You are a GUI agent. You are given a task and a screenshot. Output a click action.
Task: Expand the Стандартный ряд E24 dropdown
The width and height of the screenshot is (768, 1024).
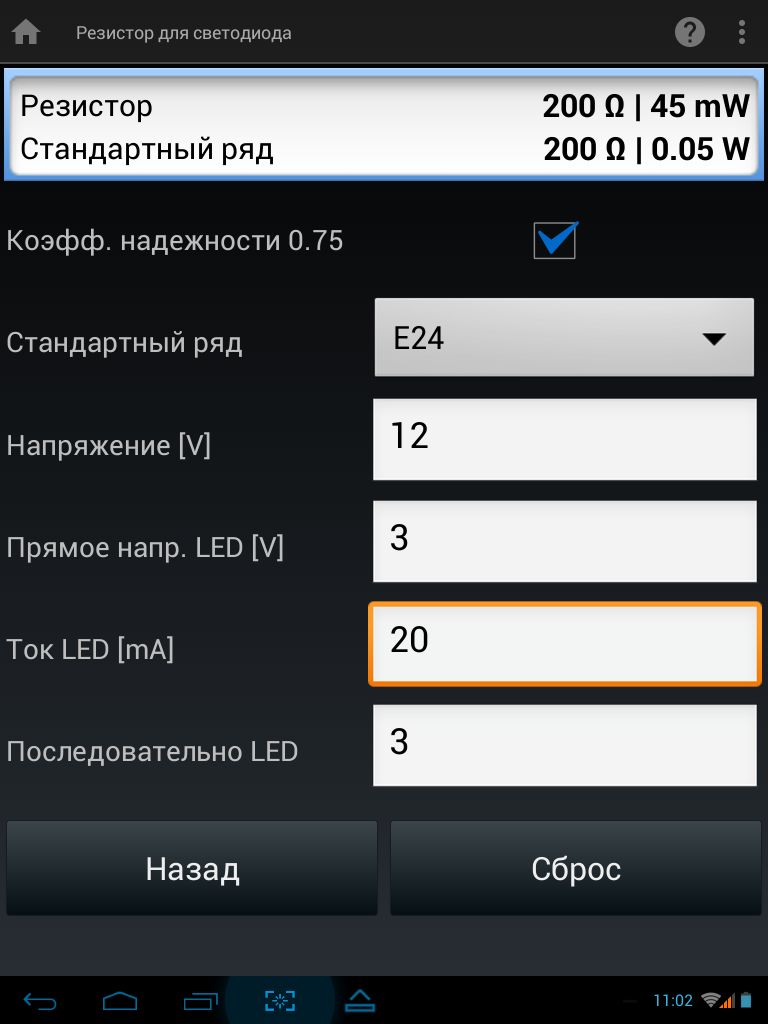pyautogui.click(x=564, y=339)
